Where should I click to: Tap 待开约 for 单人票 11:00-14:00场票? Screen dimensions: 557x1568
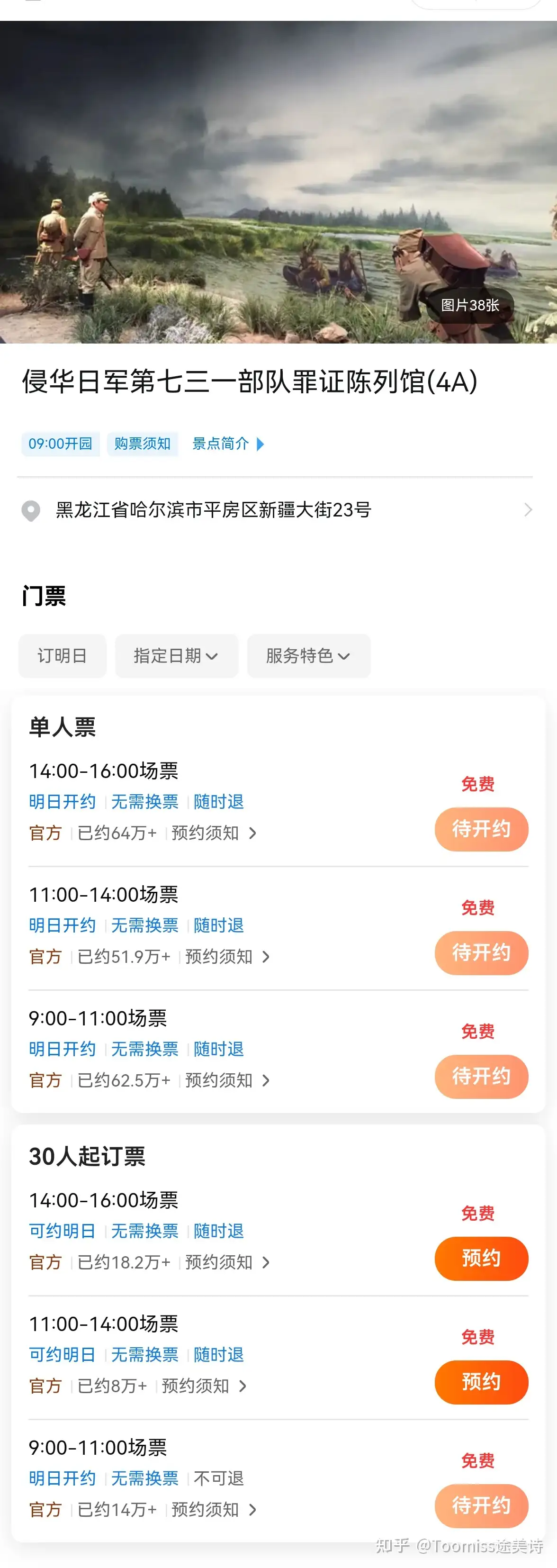click(481, 952)
